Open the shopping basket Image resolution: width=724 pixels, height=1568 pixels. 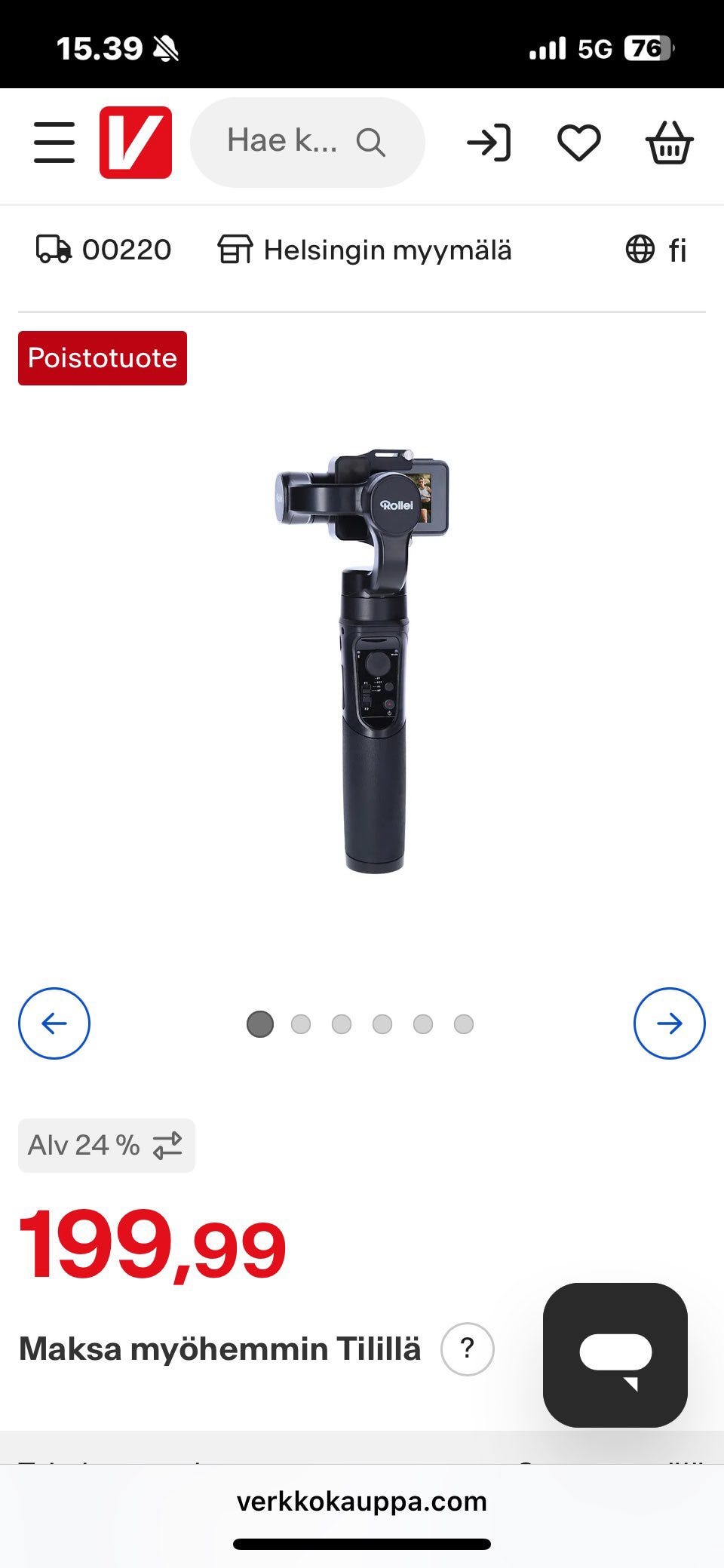click(669, 143)
